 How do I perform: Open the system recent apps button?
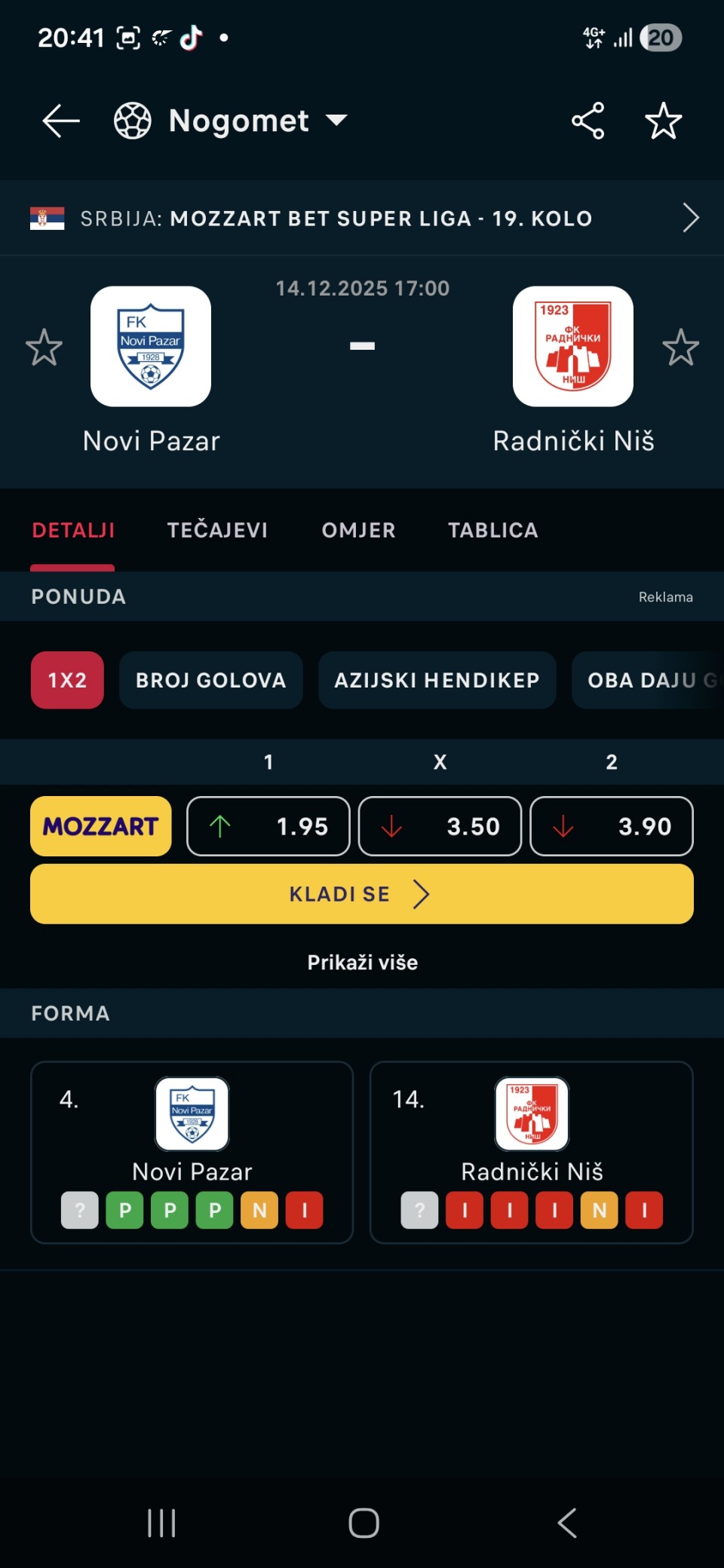click(161, 1523)
